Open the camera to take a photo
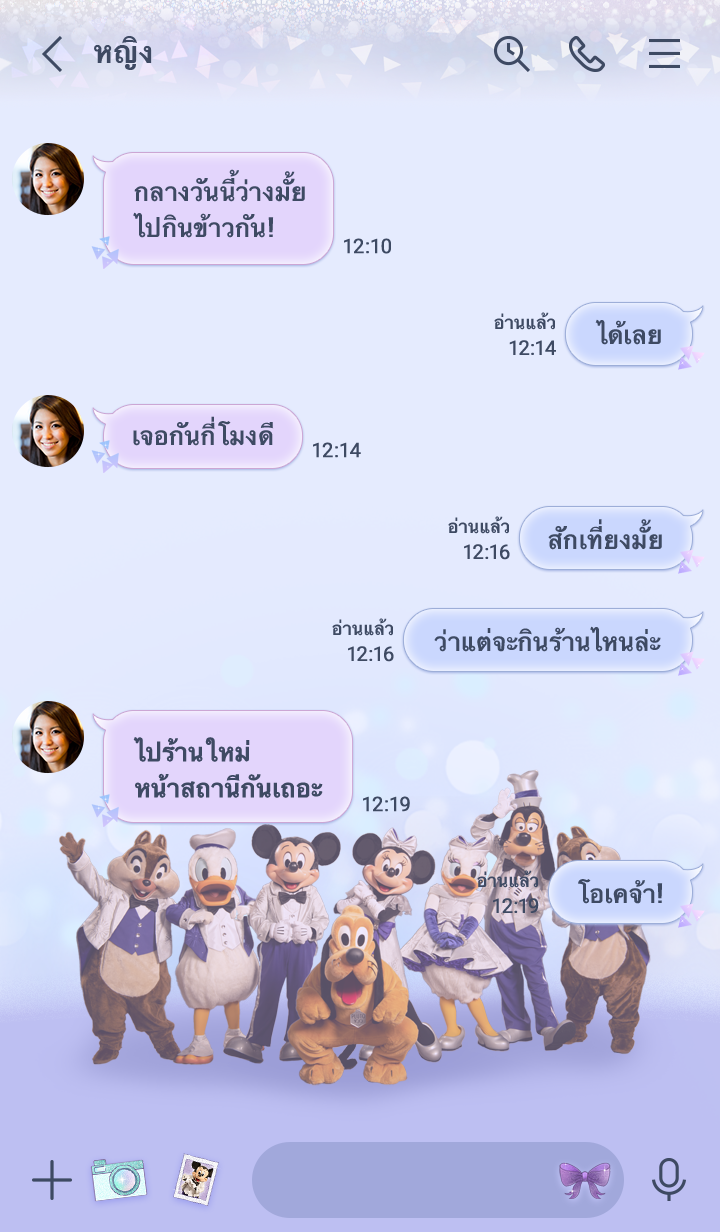Screen dimensions: 720x1232 click(x=119, y=1180)
